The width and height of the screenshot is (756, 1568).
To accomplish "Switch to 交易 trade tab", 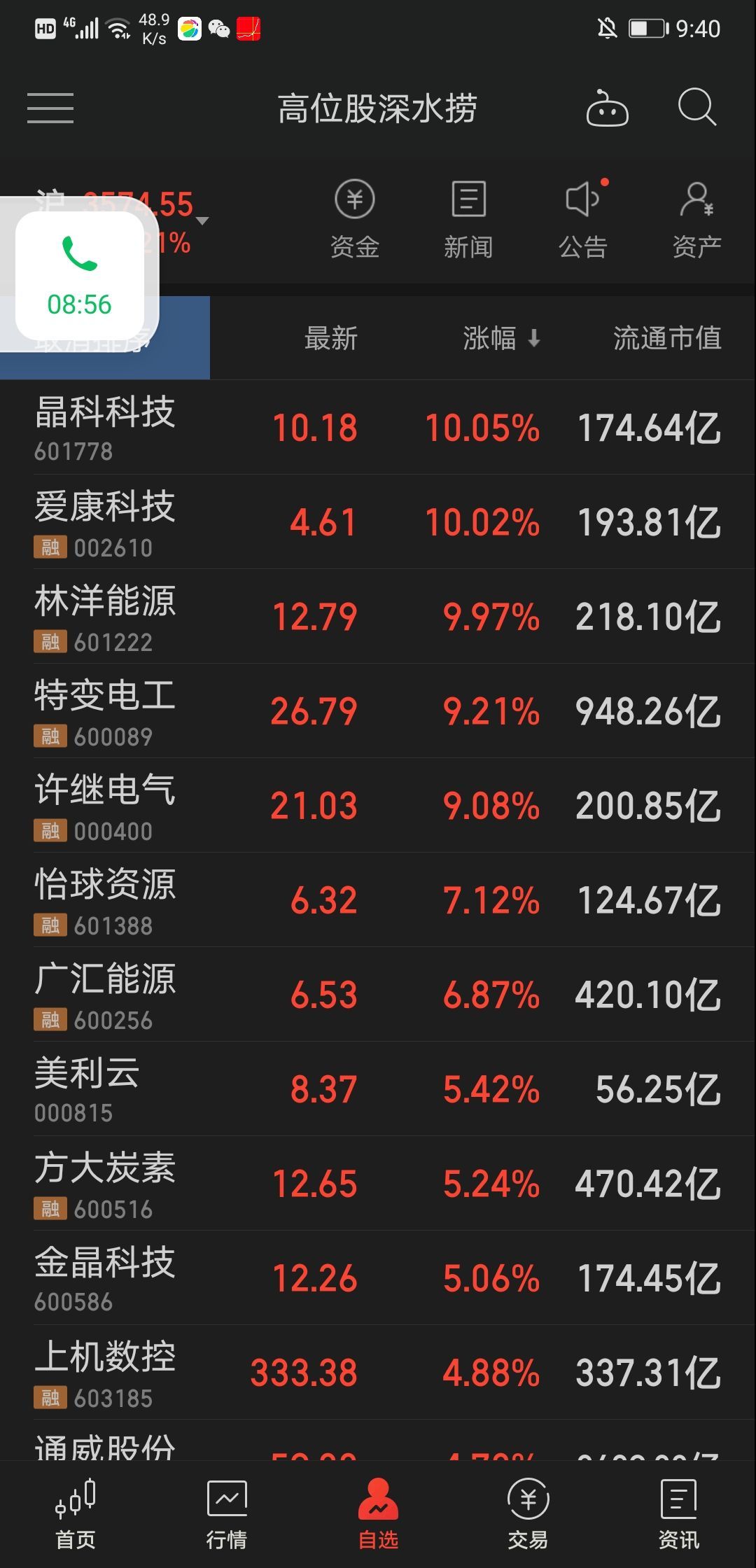I will coord(528,1513).
